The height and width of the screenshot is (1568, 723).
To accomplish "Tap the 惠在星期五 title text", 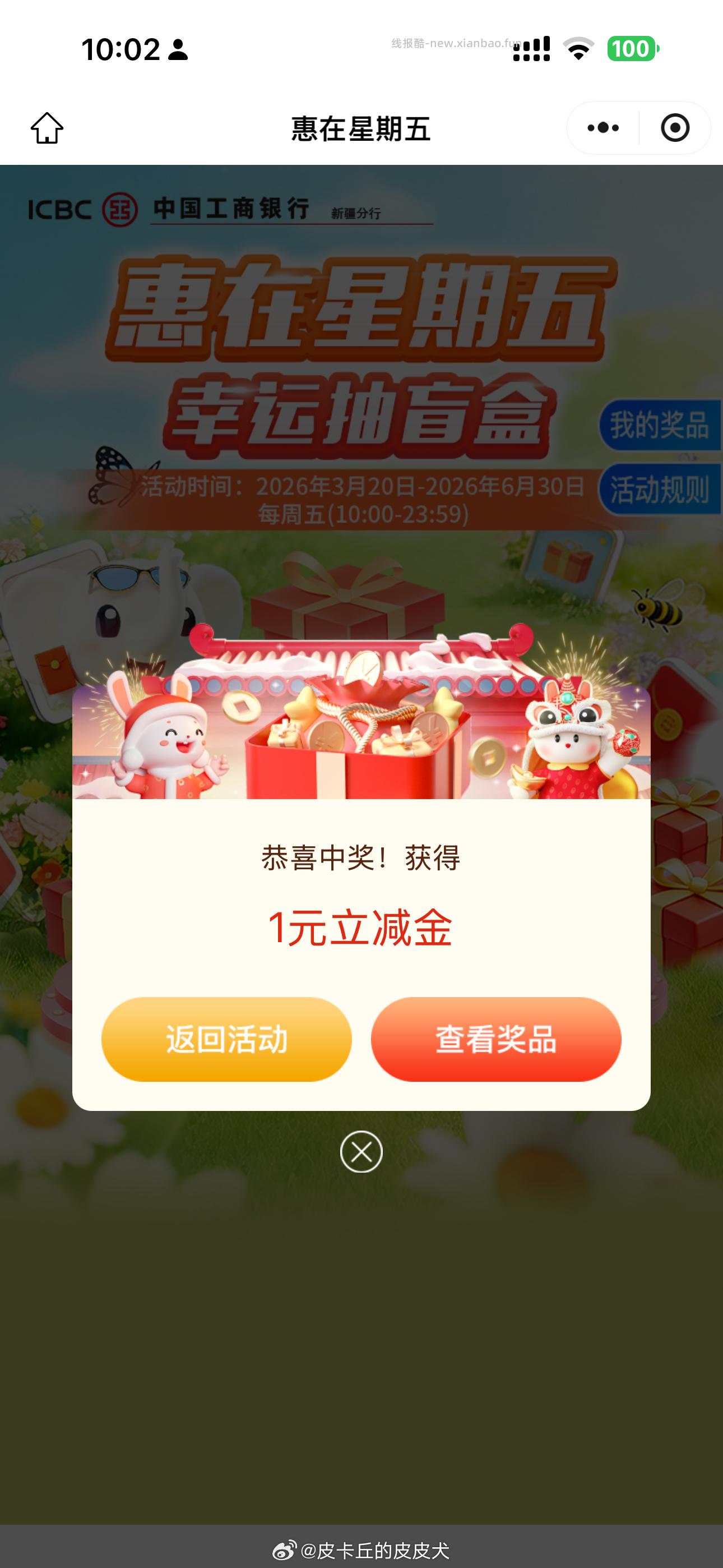I will point(361,128).
